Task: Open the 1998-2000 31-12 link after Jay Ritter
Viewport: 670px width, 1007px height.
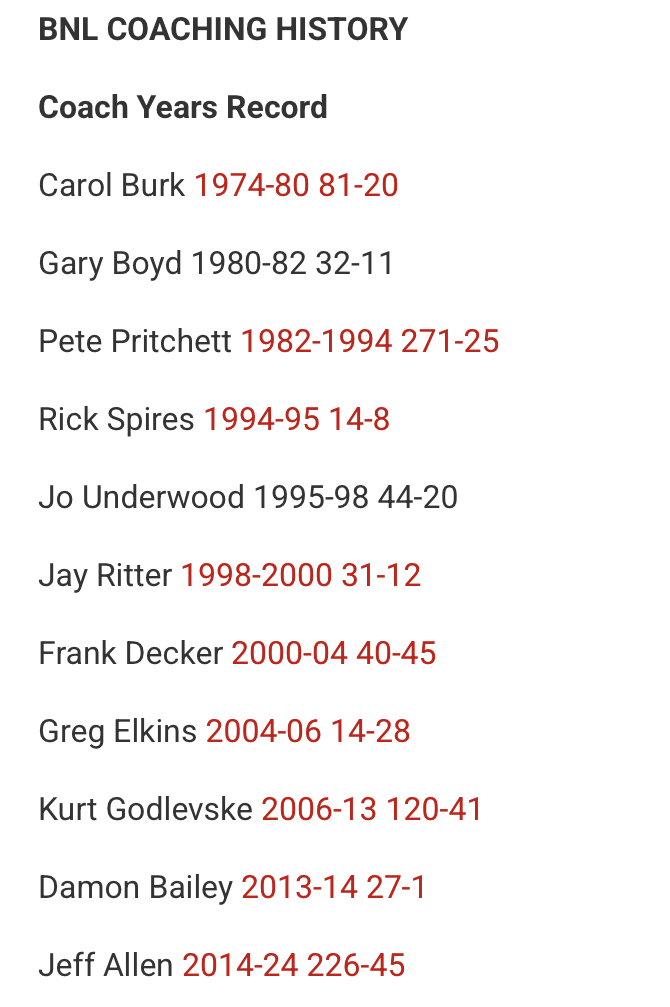Action: (300, 575)
